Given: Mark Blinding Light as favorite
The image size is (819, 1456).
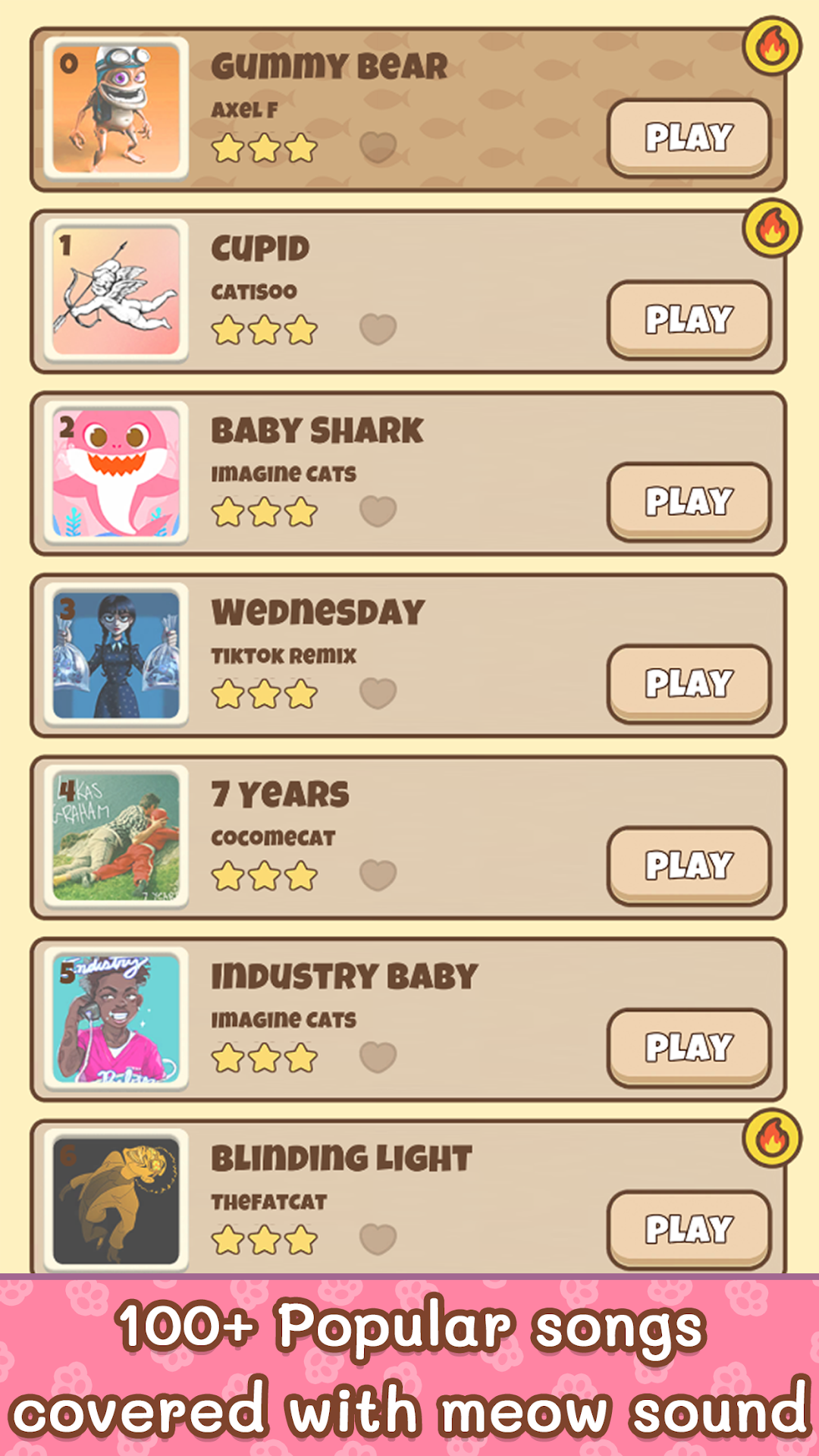Looking at the screenshot, I should (x=378, y=1239).
